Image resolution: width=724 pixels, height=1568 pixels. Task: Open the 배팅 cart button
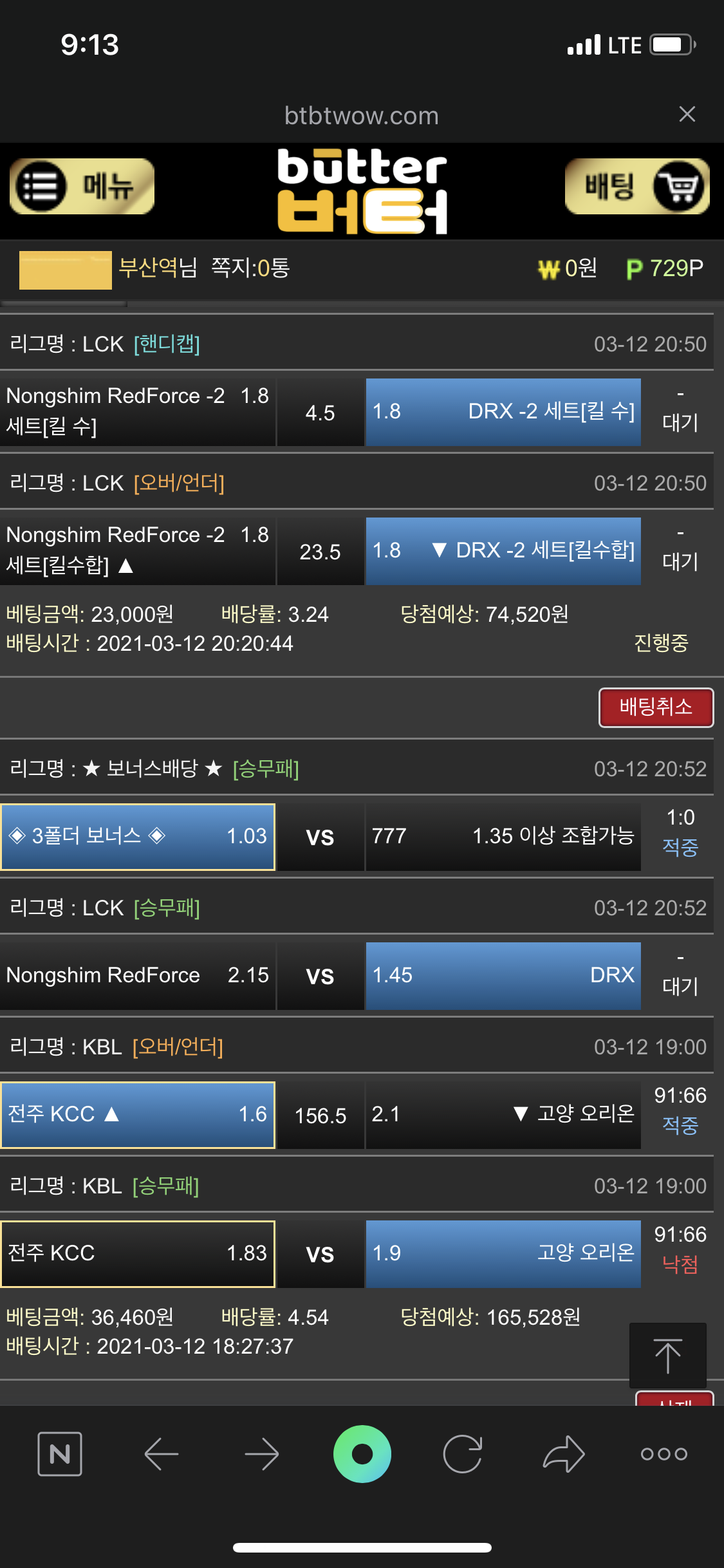pos(637,186)
